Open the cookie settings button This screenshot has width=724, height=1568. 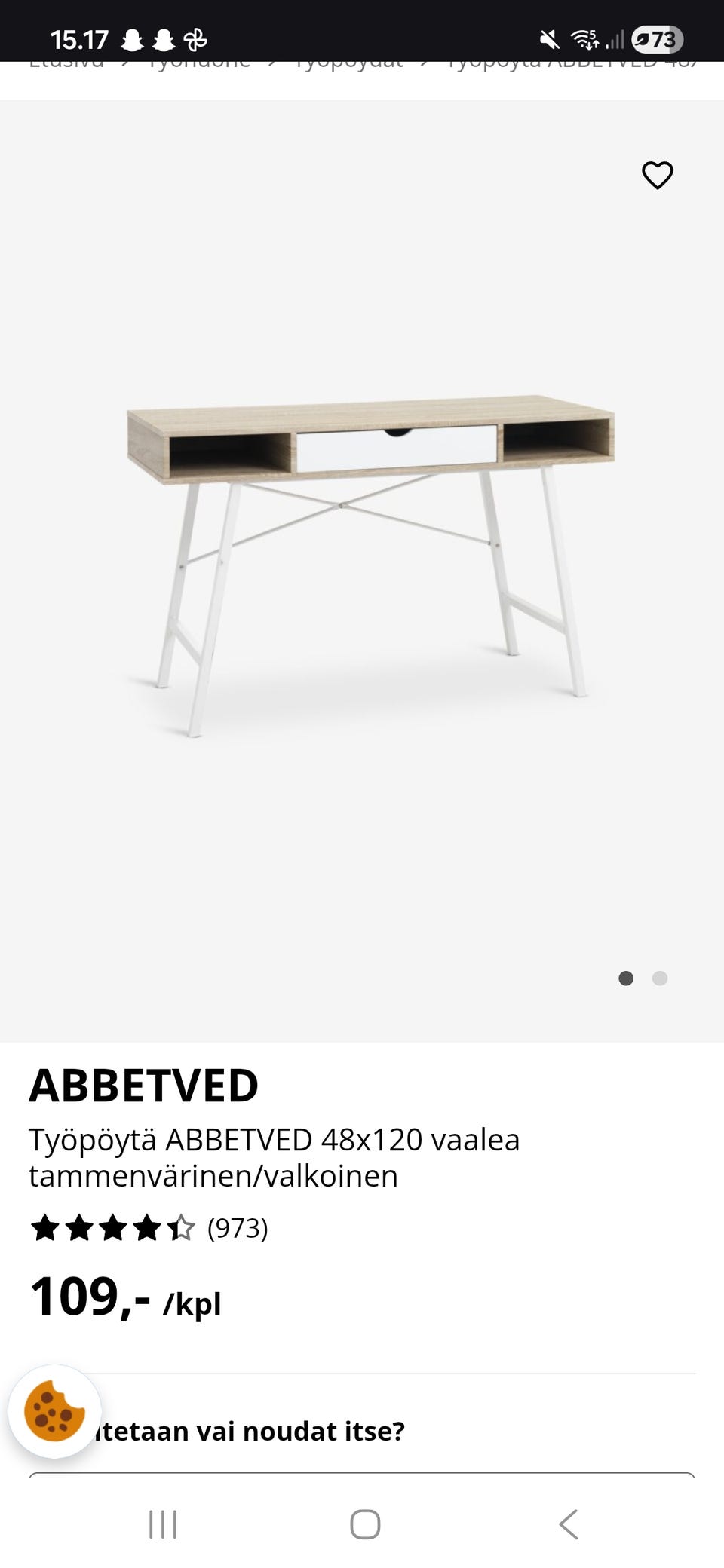point(54,1411)
